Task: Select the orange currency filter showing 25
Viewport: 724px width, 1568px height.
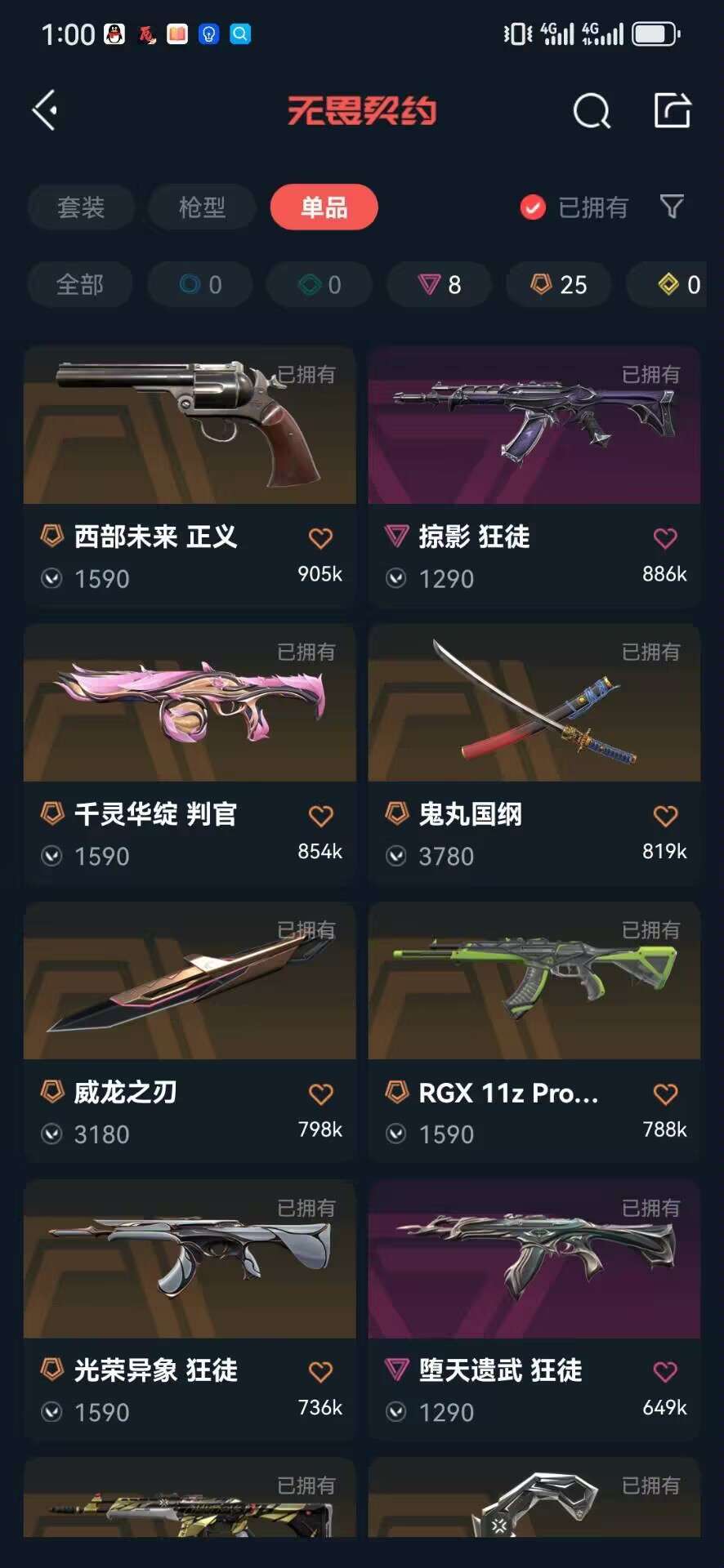Action: [x=558, y=284]
